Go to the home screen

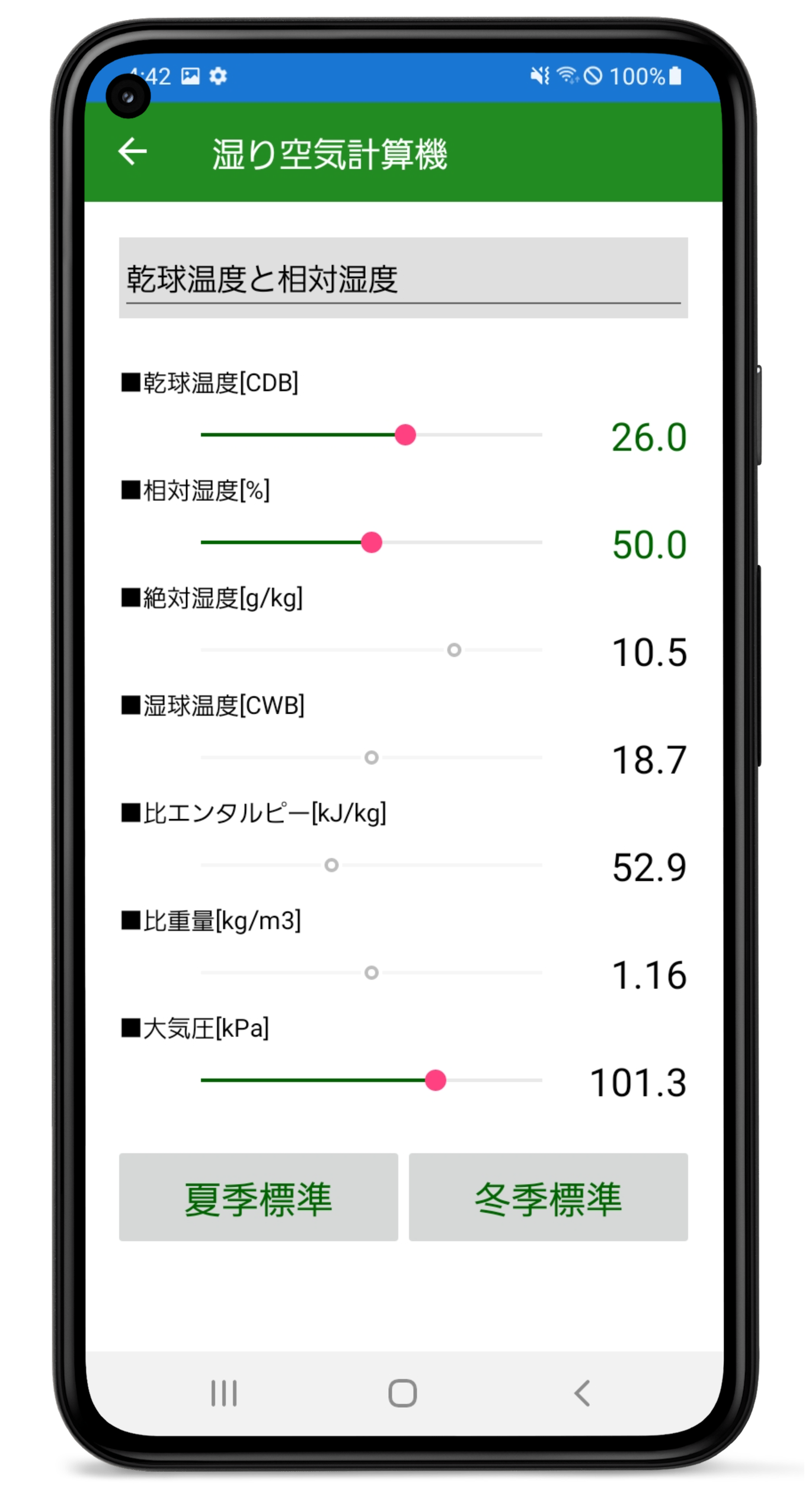pyautogui.click(x=403, y=1393)
